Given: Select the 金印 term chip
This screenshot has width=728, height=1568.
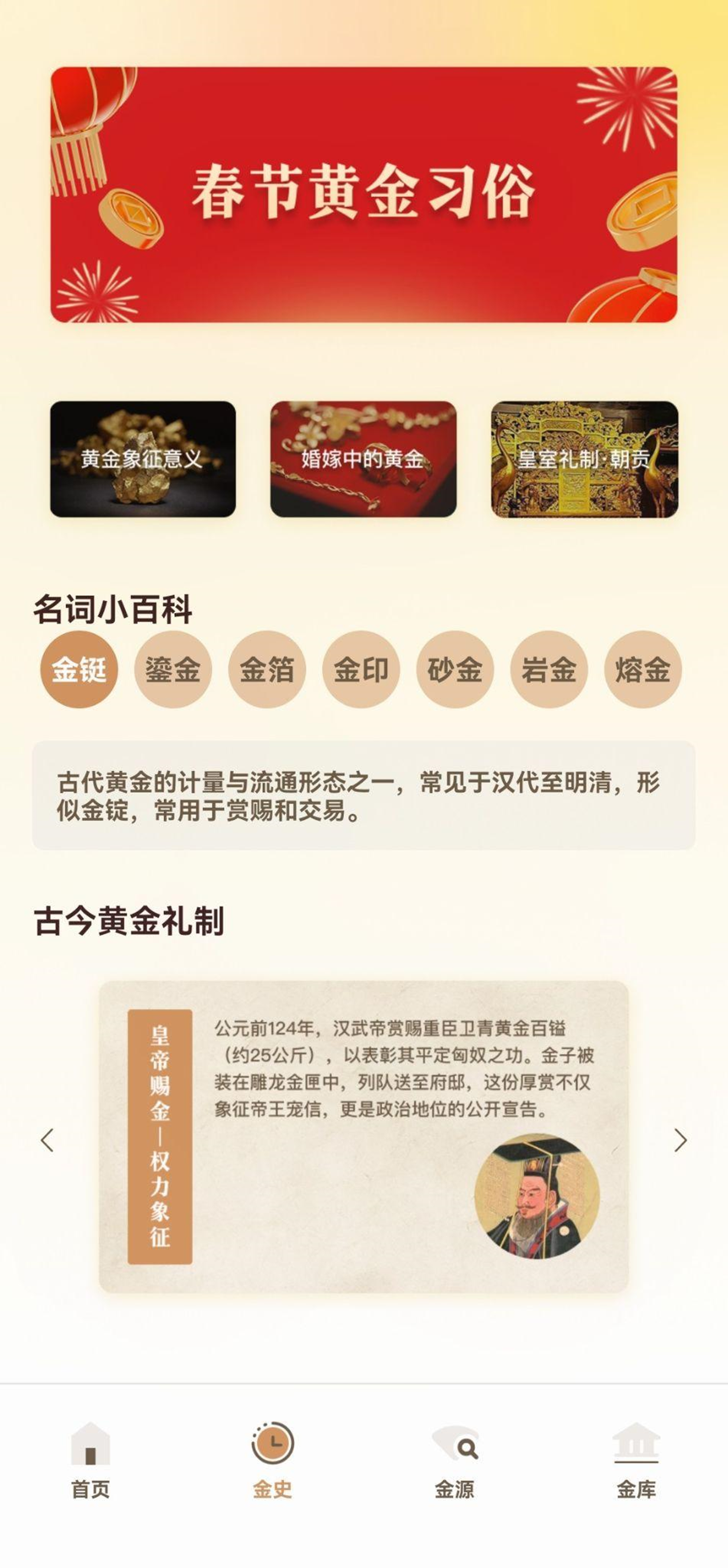Looking at the screenshot, I should 361,669.
